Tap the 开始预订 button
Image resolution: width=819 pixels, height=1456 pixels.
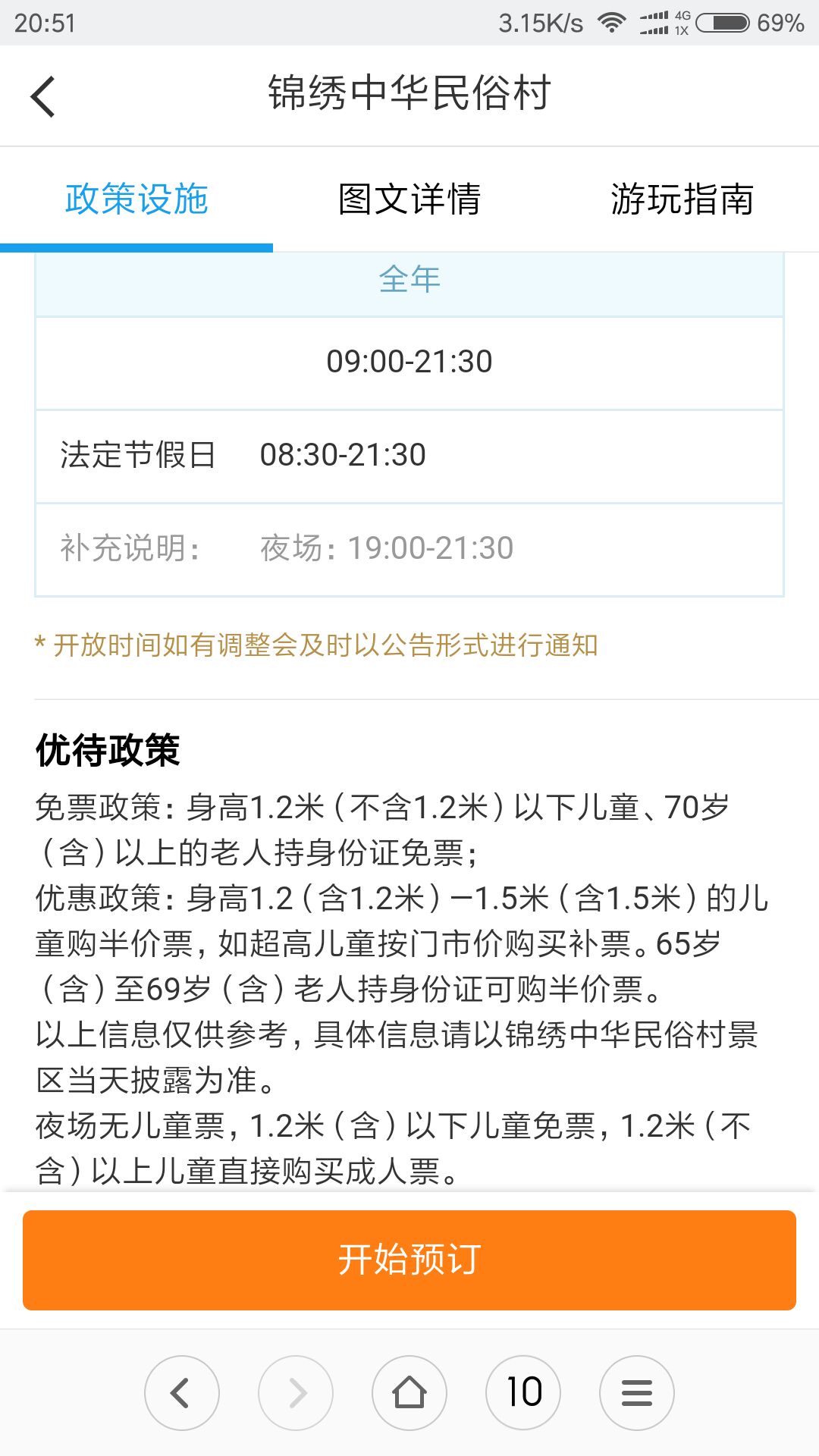409,1260
